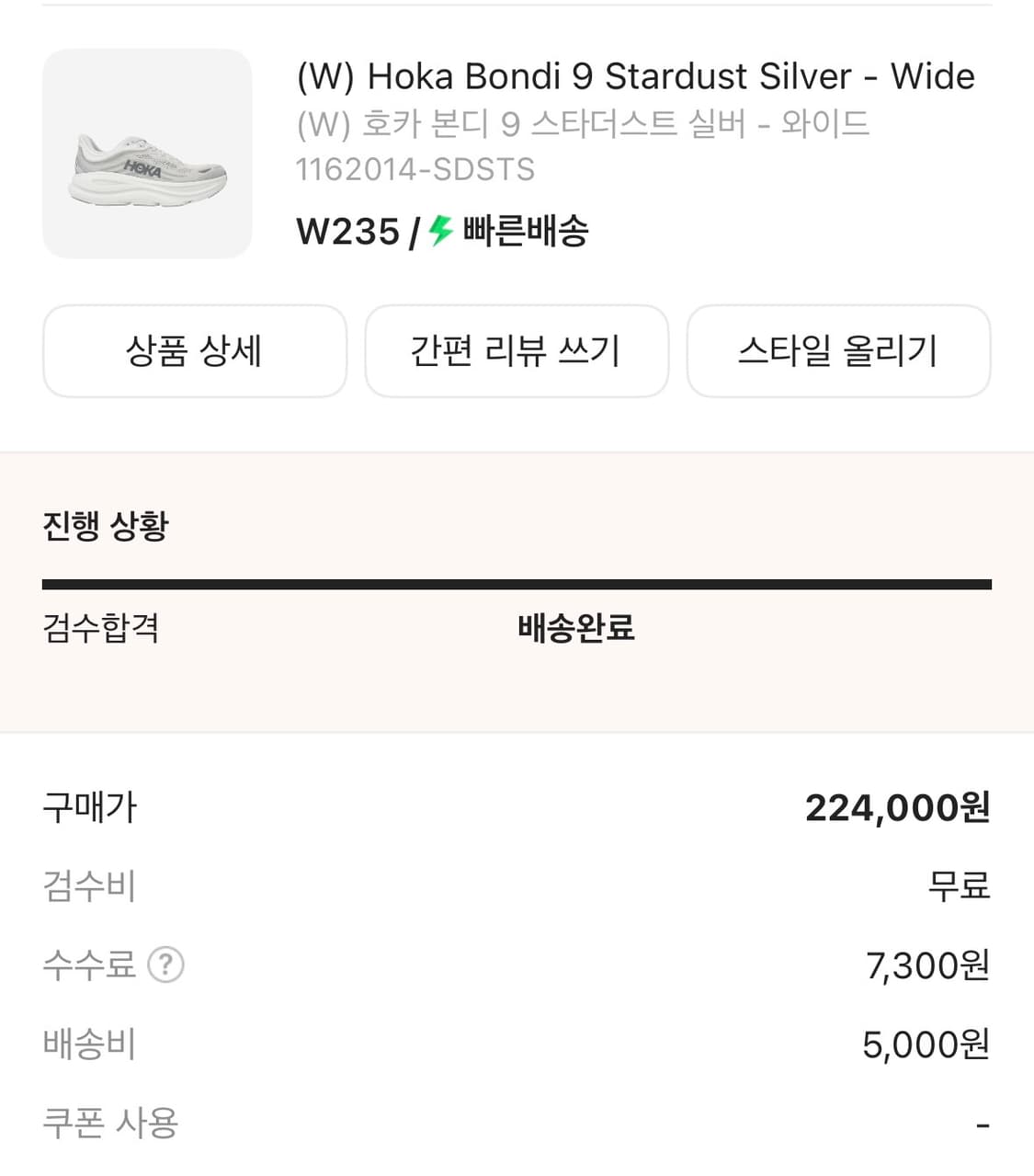Open the 쿠폰 사용 coupon usage row
Image resolution: width=1034 pixels, height=1176 pixels.
coord(108,1123)
